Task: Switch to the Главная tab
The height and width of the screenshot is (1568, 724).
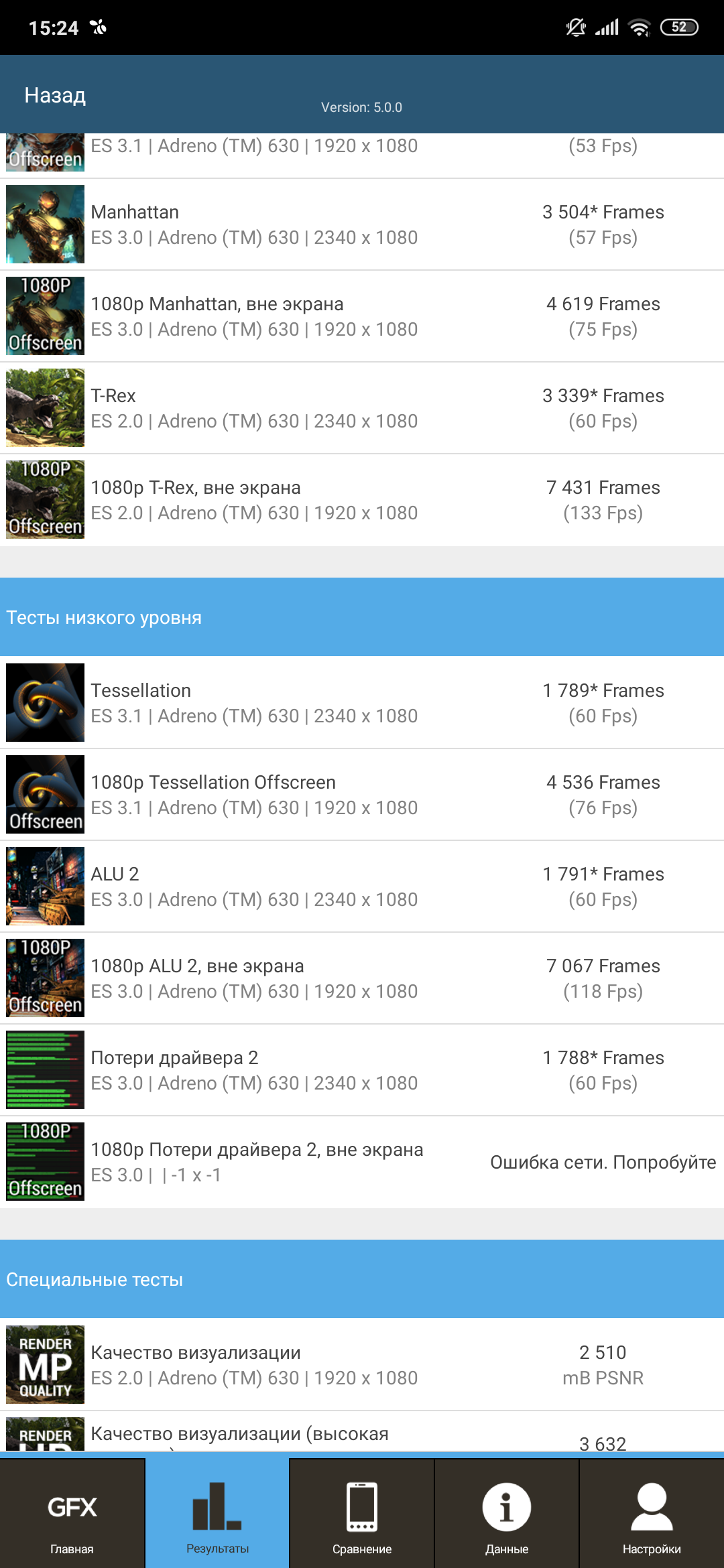Action: (72, 1514)
